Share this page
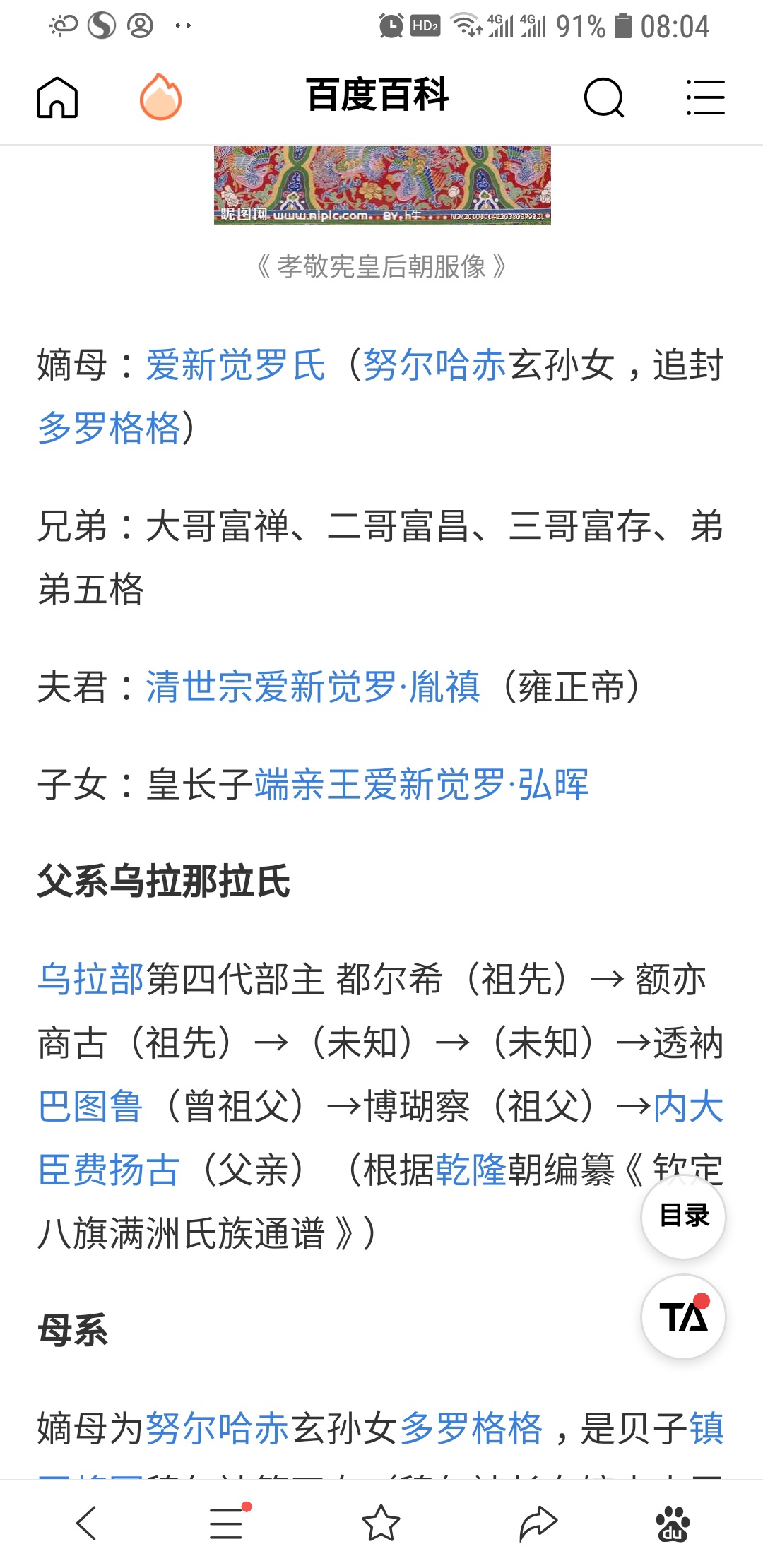This screenshot has height=1568, width=763. [x=538, y=1523]
